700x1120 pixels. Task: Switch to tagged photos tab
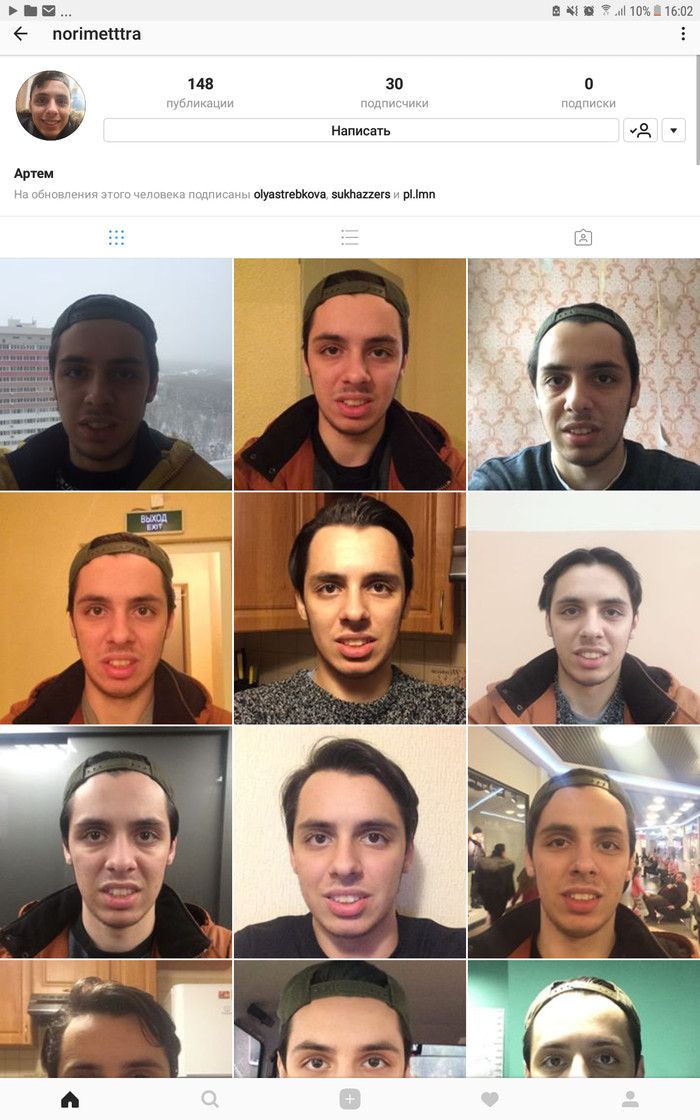[x=583, y=237]
